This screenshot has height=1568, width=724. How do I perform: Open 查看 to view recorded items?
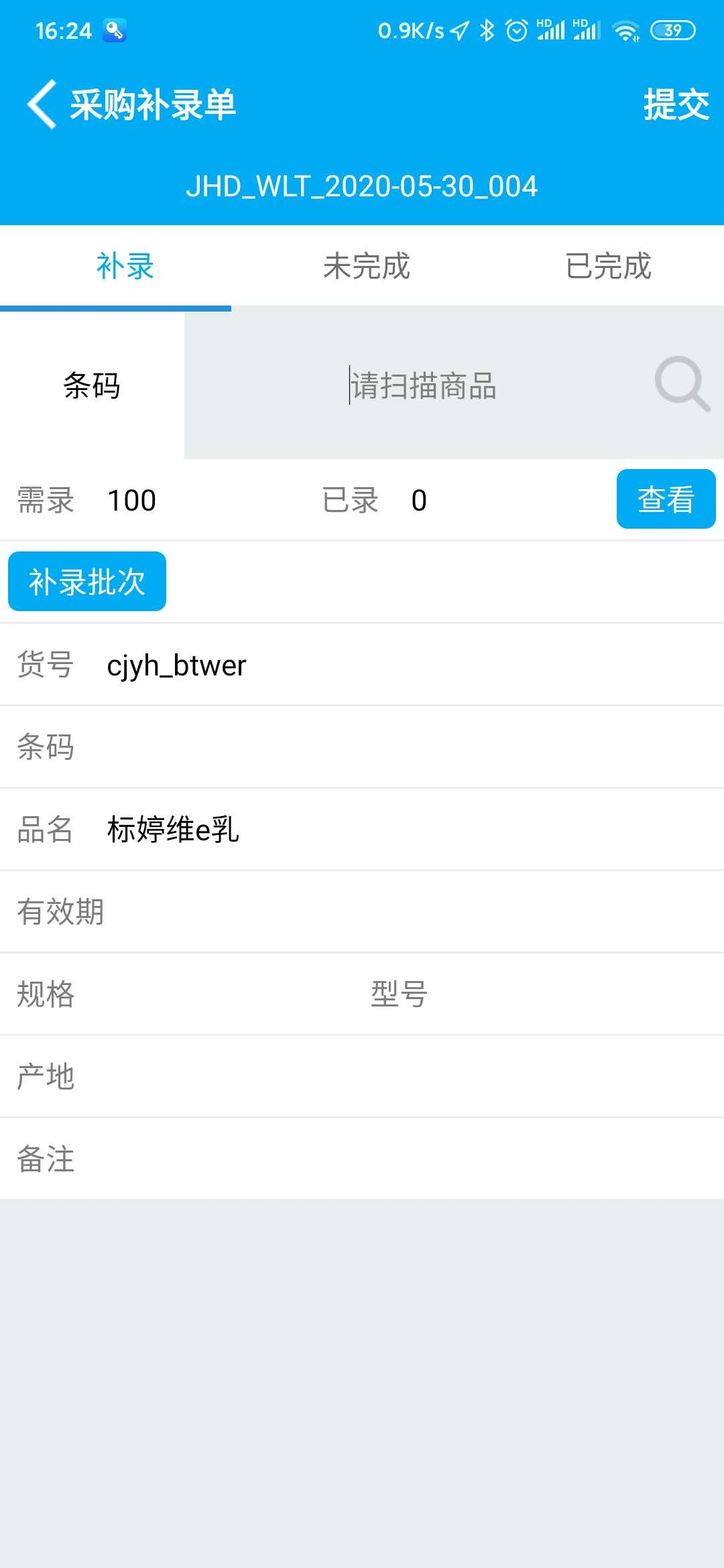click(666, 499)
